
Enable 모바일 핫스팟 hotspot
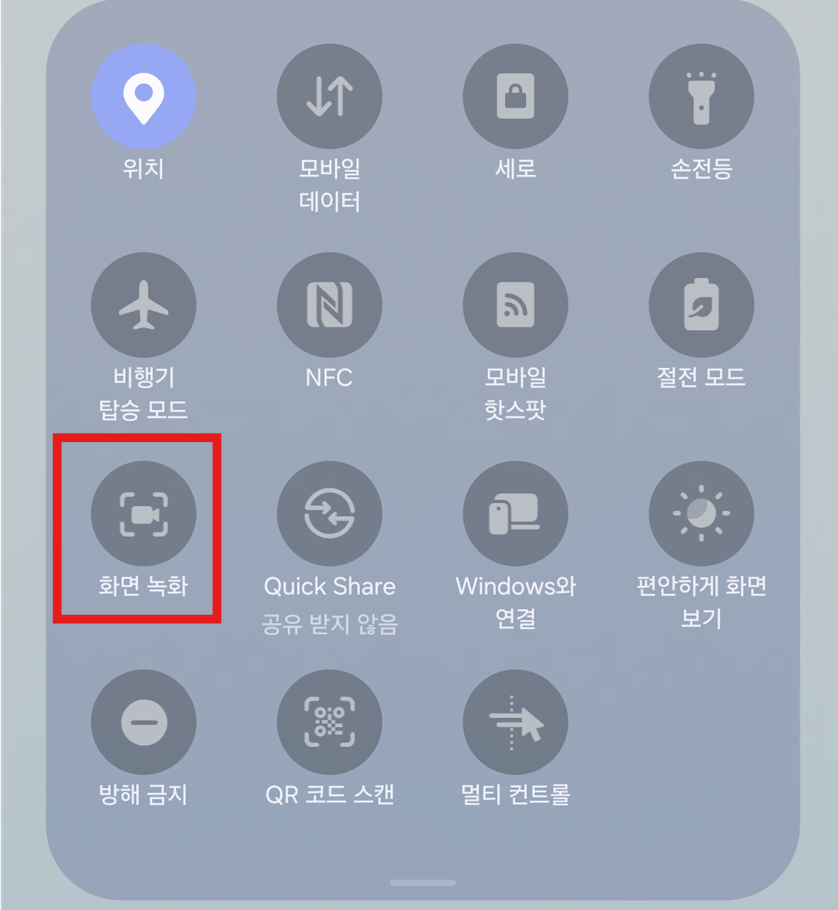coord(515,305)
